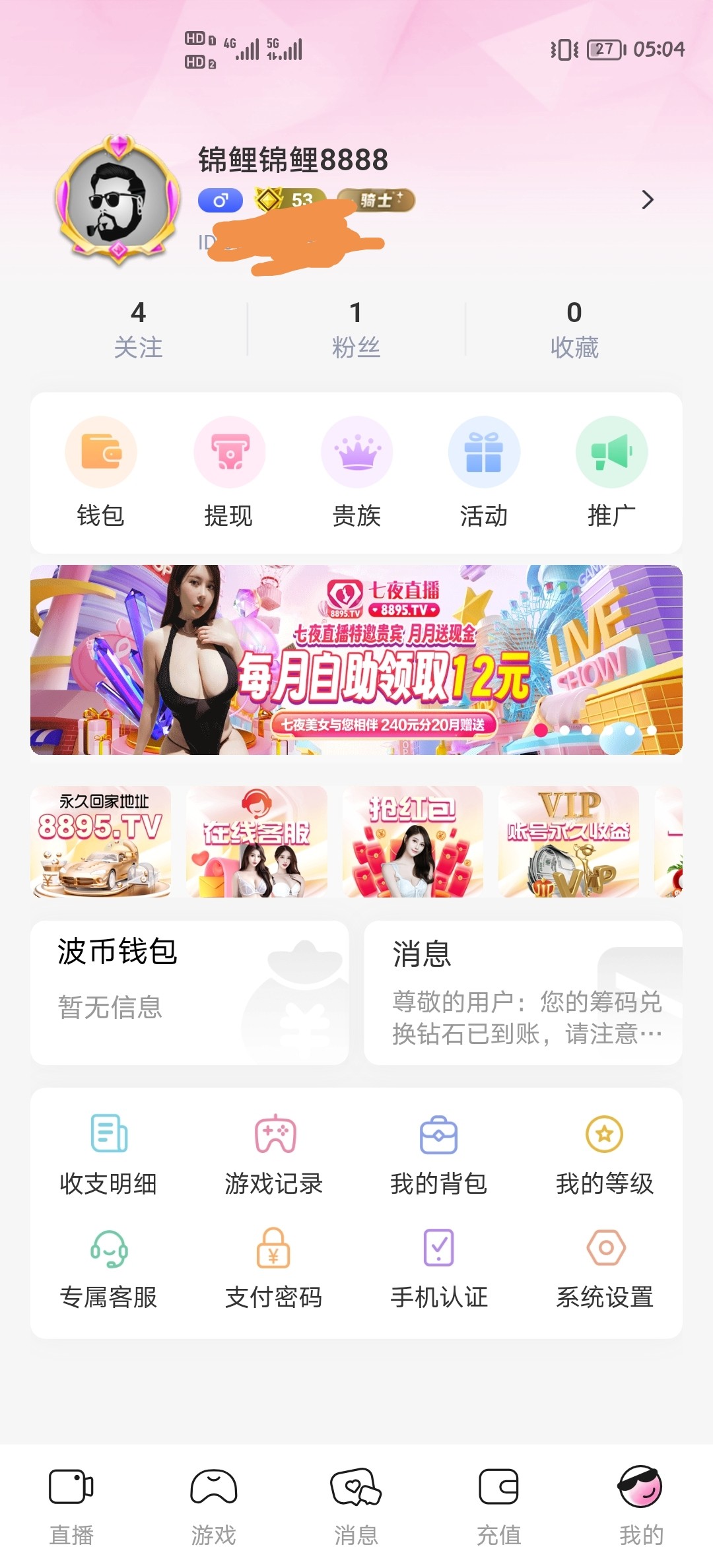Viewport: 713px width, 1568px height.
Task: Open 游戏记录 game records
Action: 274,1155
